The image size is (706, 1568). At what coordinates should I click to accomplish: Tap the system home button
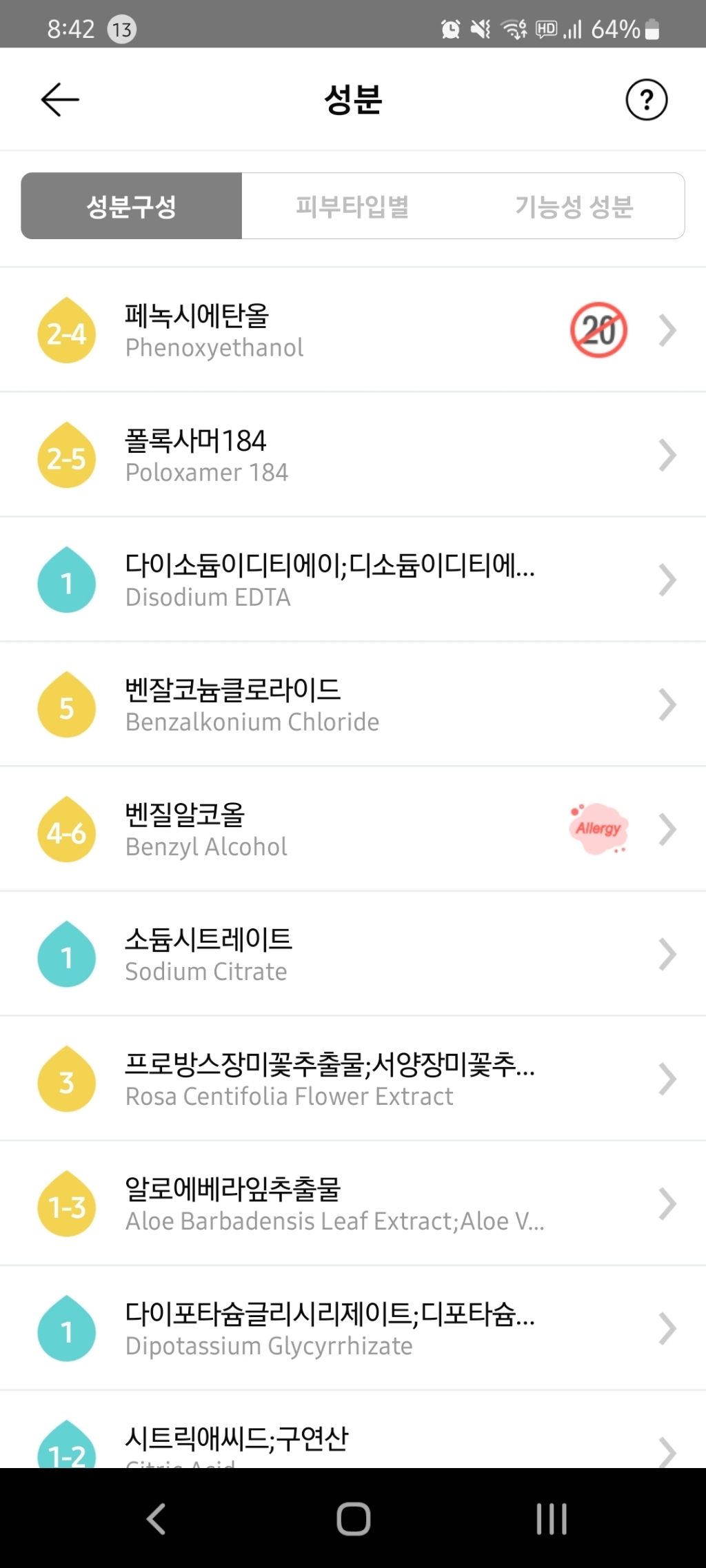coord(353,1518)
